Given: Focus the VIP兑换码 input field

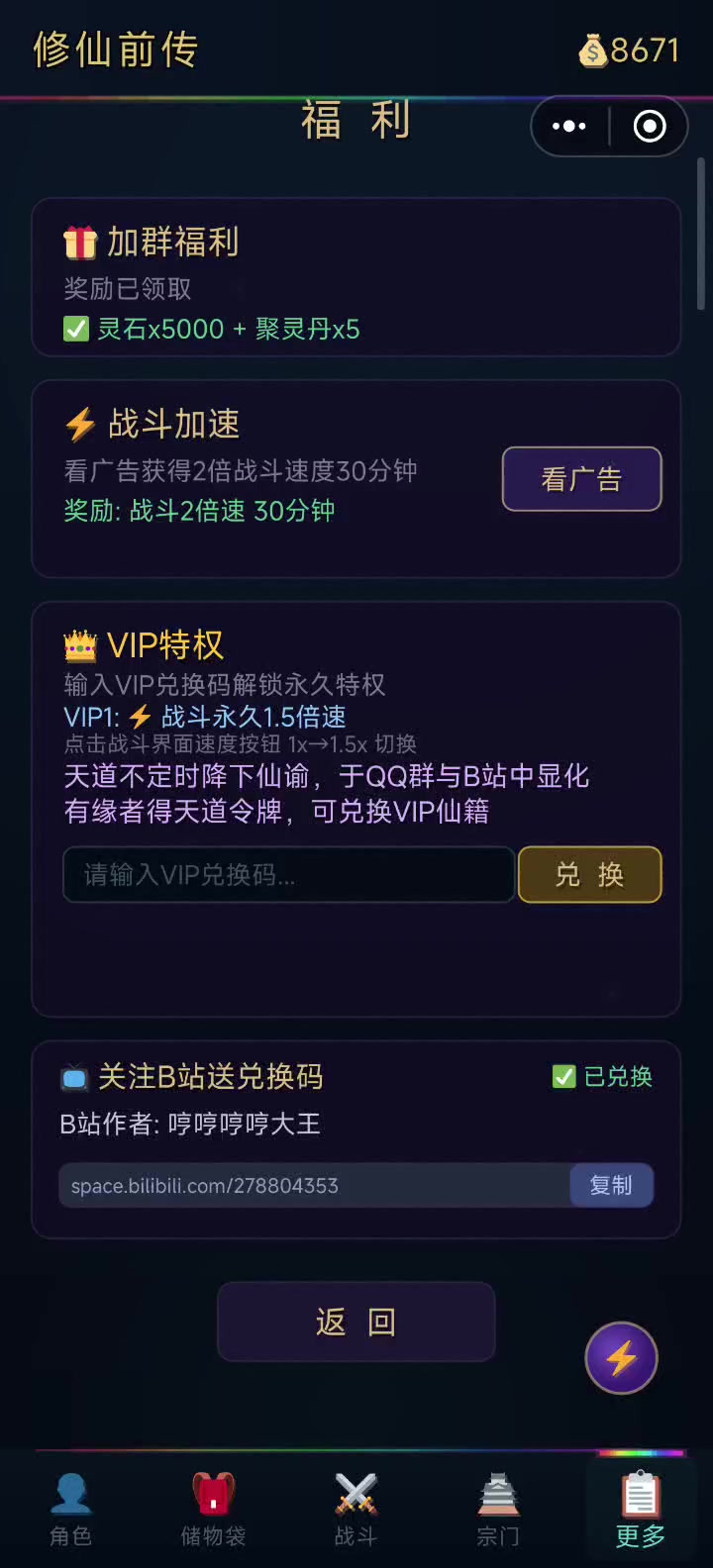Looking at the screenshot, I should pyautogui.click(x=288, y=875).
